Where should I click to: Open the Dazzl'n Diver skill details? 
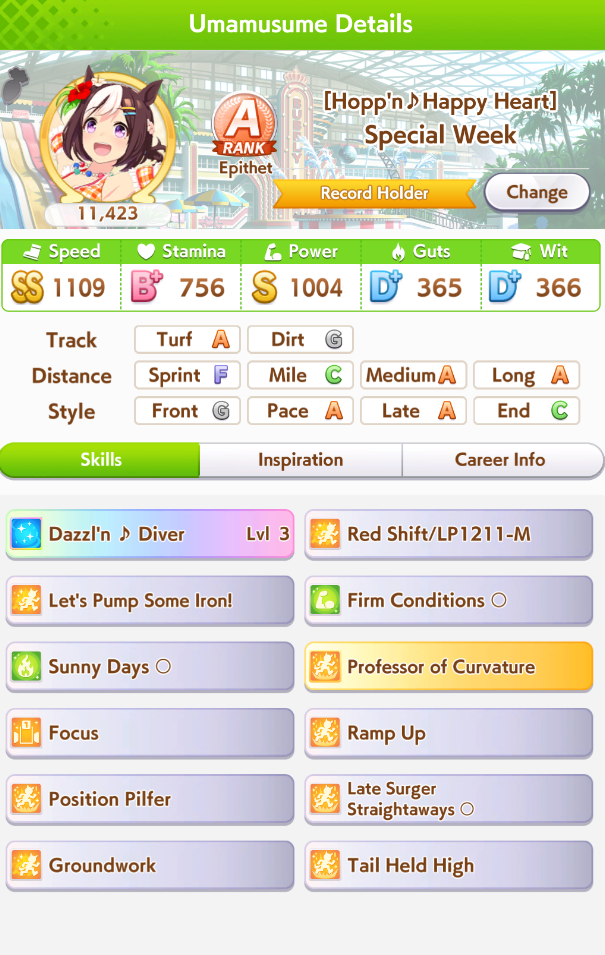point(150,534)
